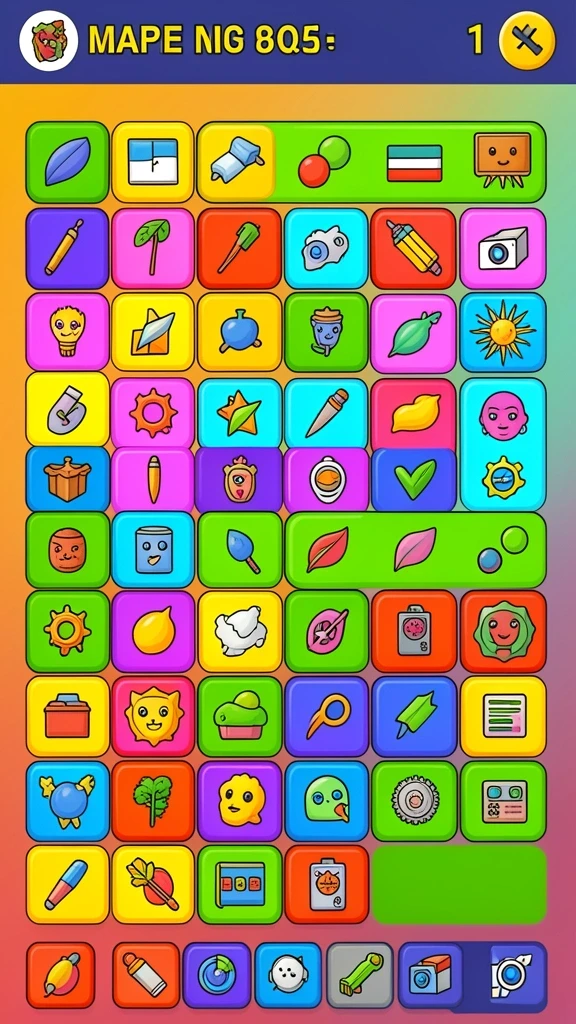The image size is (576, 1024).
Task: Pick the lion face tile on pink
Action: 153,716
